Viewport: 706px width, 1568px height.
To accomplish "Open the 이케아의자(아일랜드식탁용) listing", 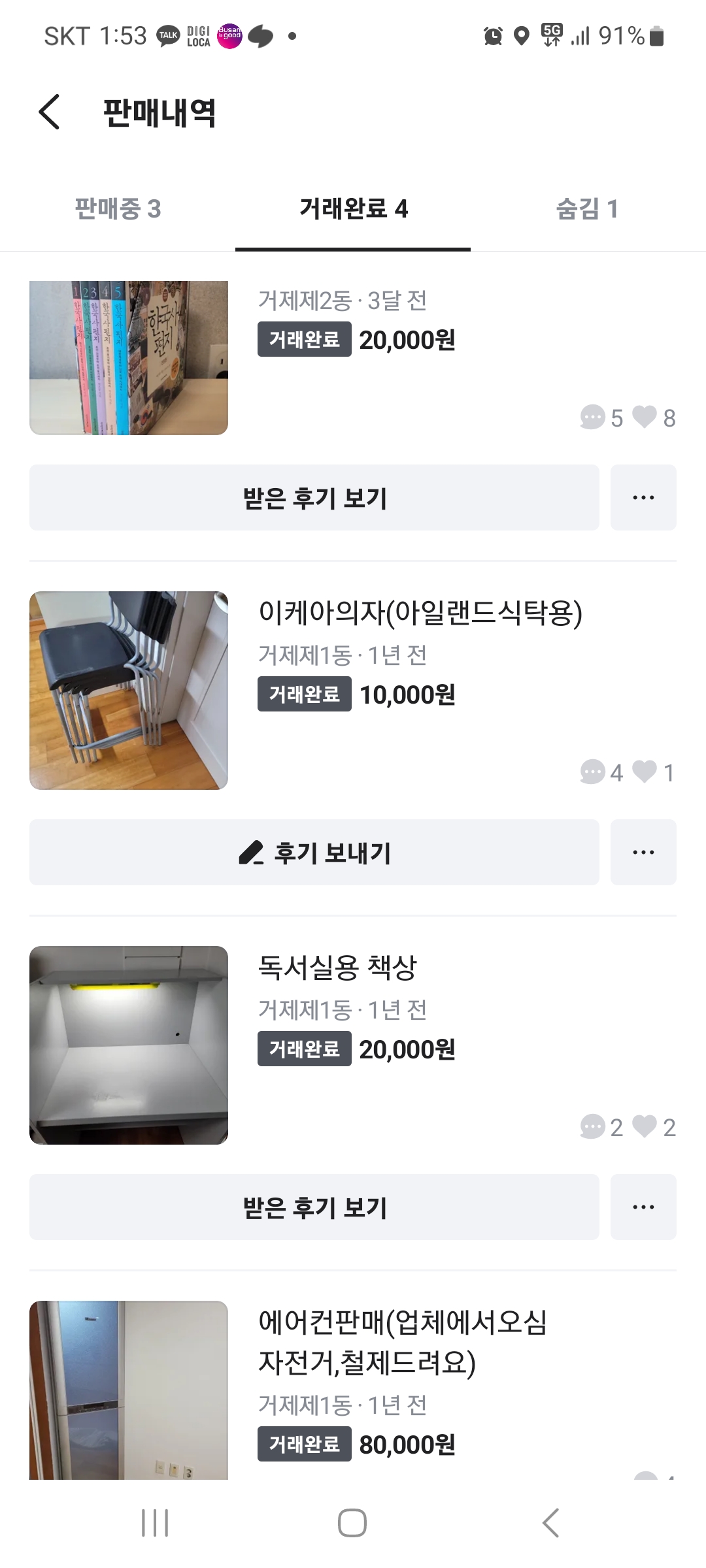I will [x=420, y=613].
